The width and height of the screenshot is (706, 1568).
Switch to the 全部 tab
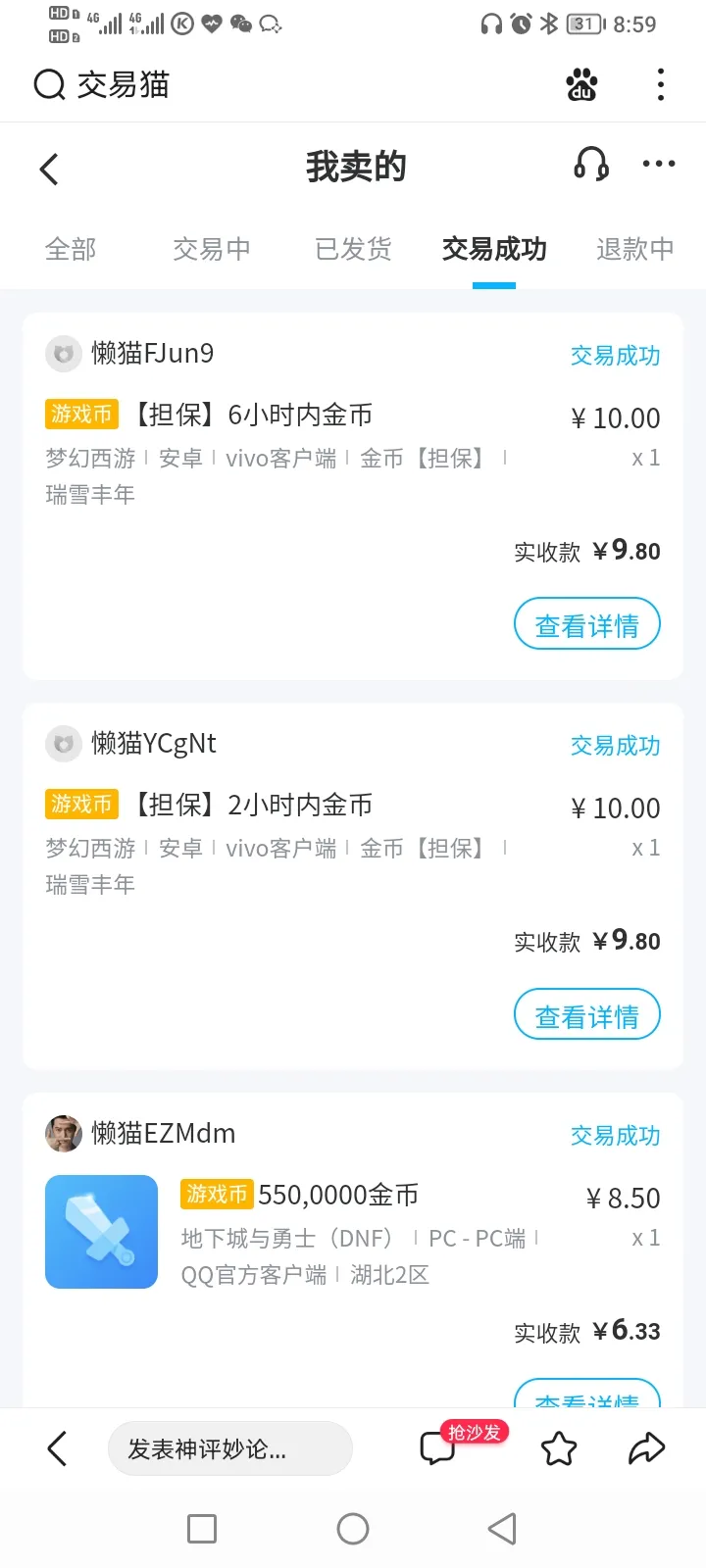coord(71,250)
